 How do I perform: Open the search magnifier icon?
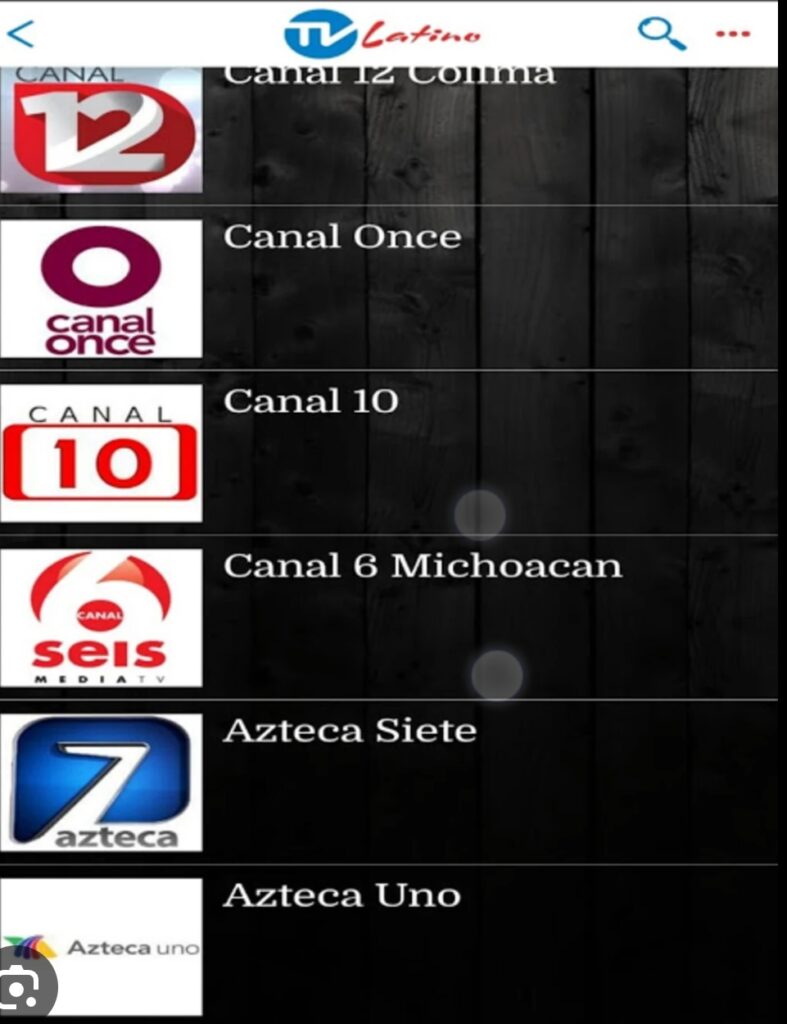pyautogui.click(x=661, y=34)
